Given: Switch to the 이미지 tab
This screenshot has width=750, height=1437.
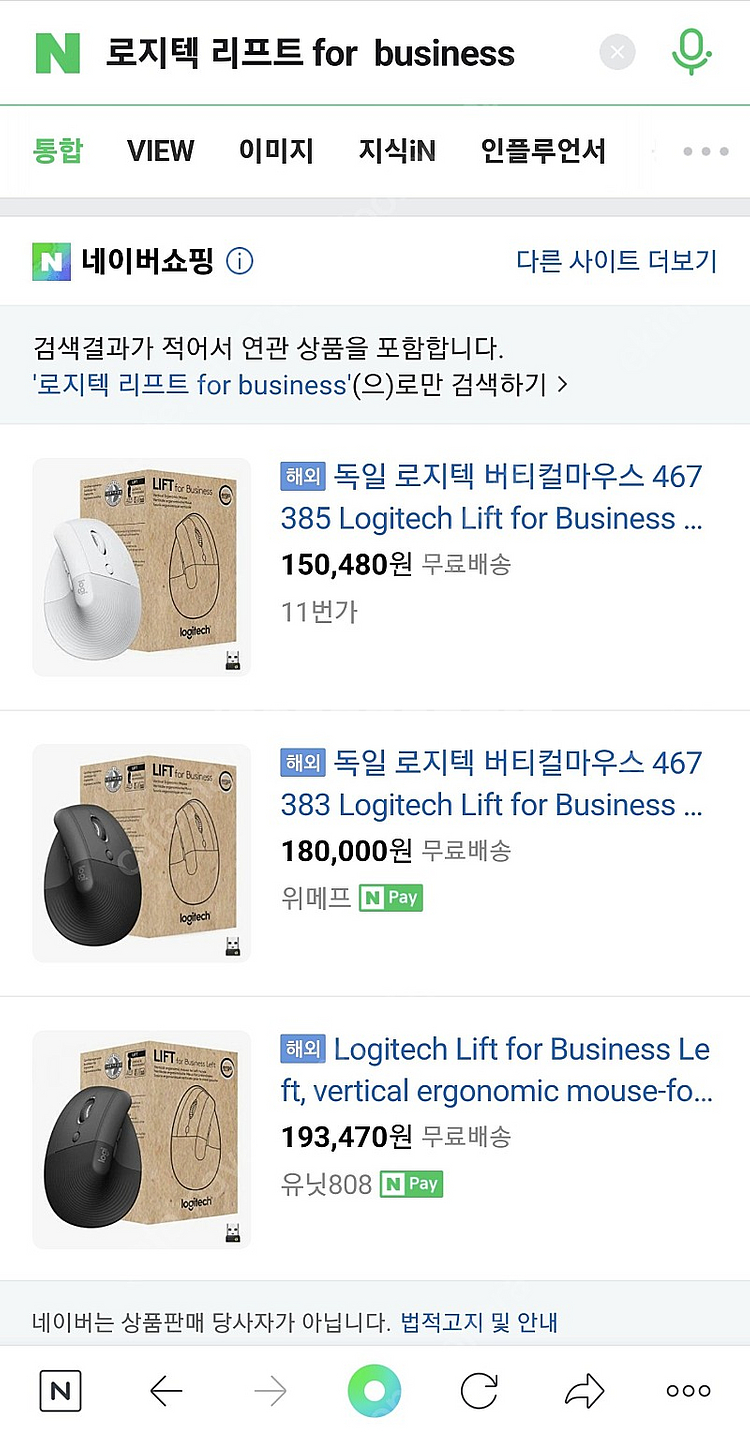Looking at the screenshot, I should coord(276,151).
